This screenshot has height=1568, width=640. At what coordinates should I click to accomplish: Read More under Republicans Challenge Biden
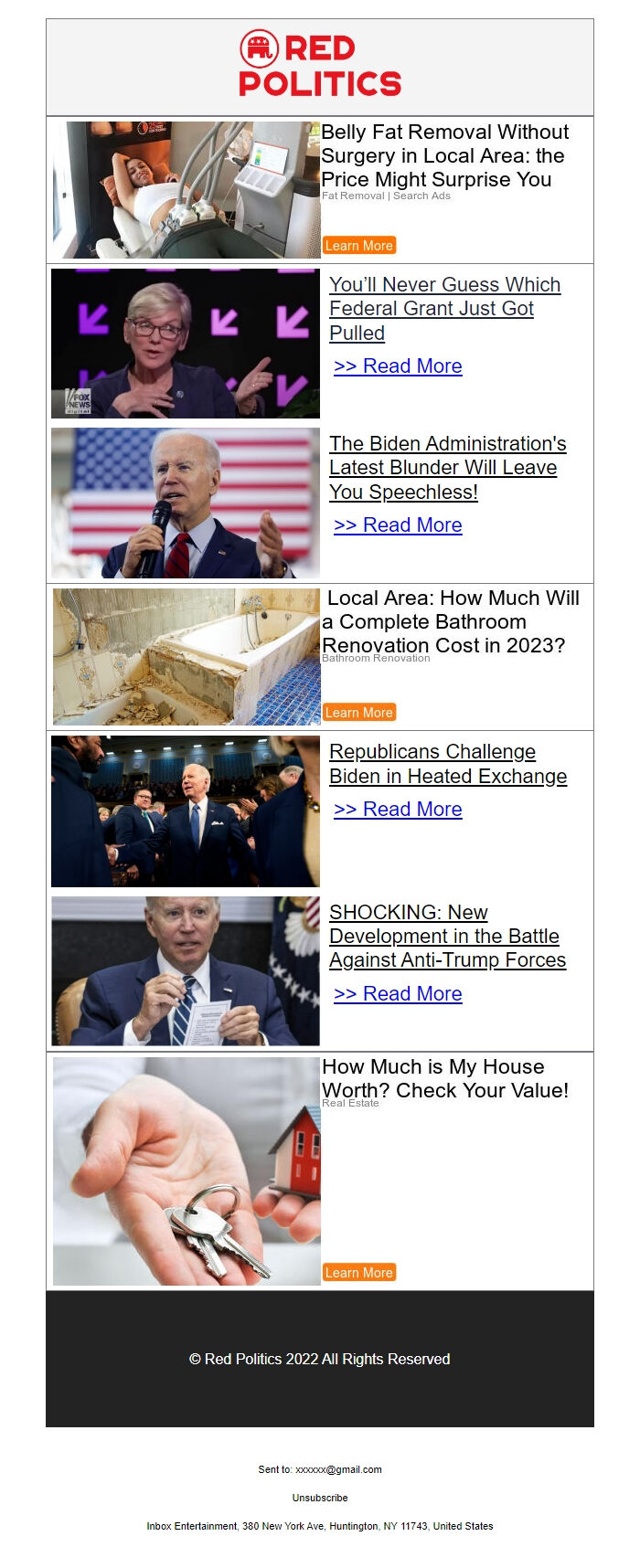[x=398, y=809]
